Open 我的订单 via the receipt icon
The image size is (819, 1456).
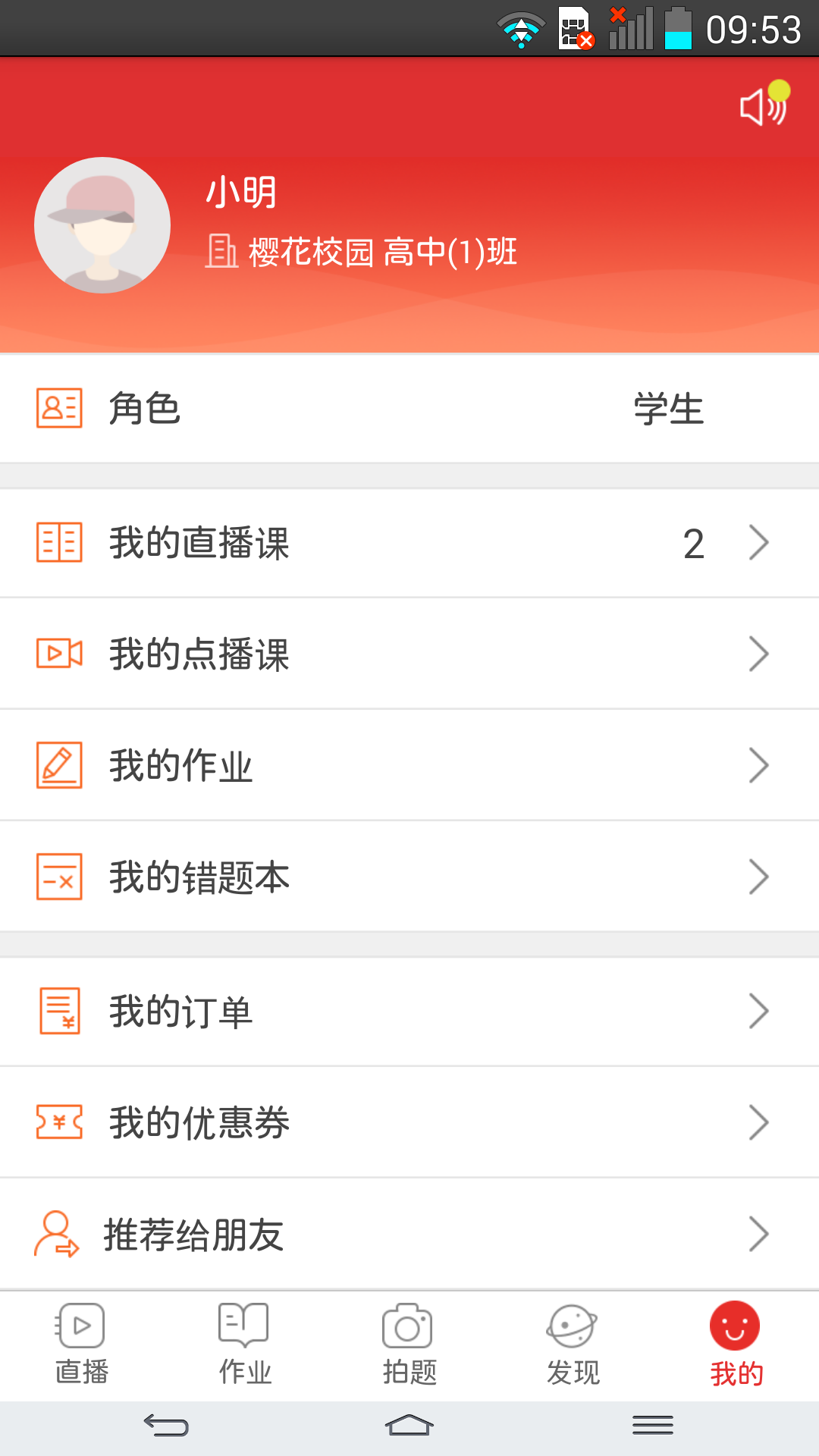point(59,1011)
